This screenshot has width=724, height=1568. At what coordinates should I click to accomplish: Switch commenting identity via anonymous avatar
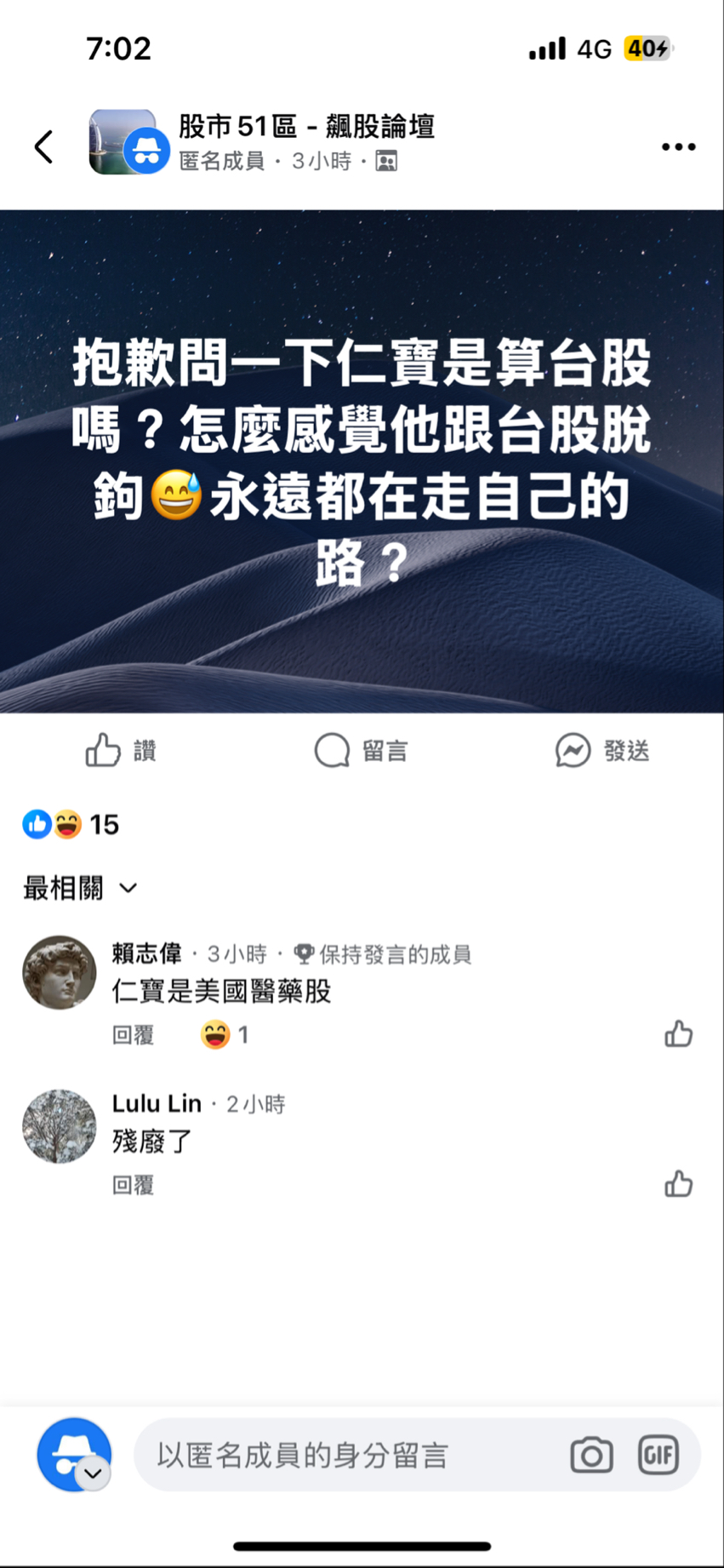coord(75,1455)
